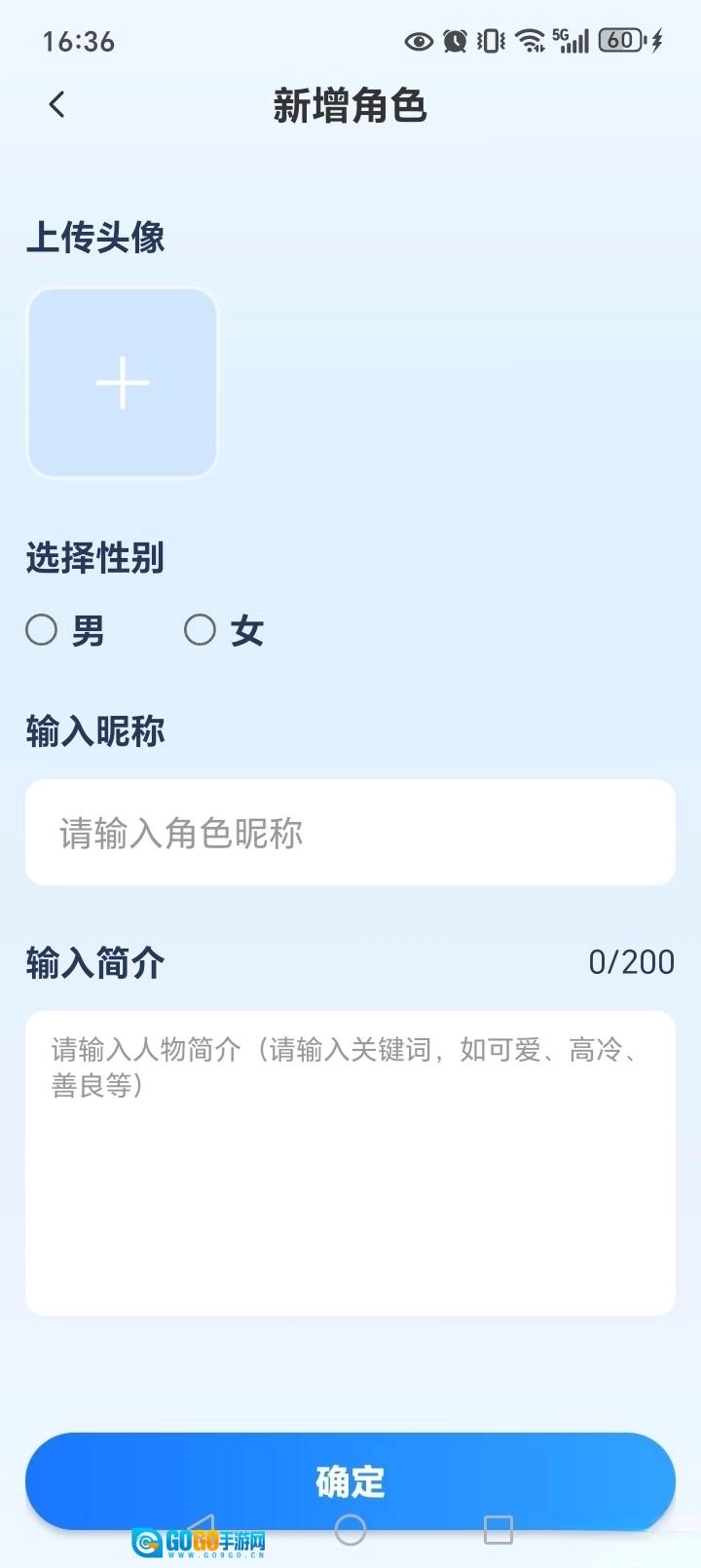701x1568 pixels.
Task: Tap the plus tile to upload an avatar
Action: coord(123,383)
